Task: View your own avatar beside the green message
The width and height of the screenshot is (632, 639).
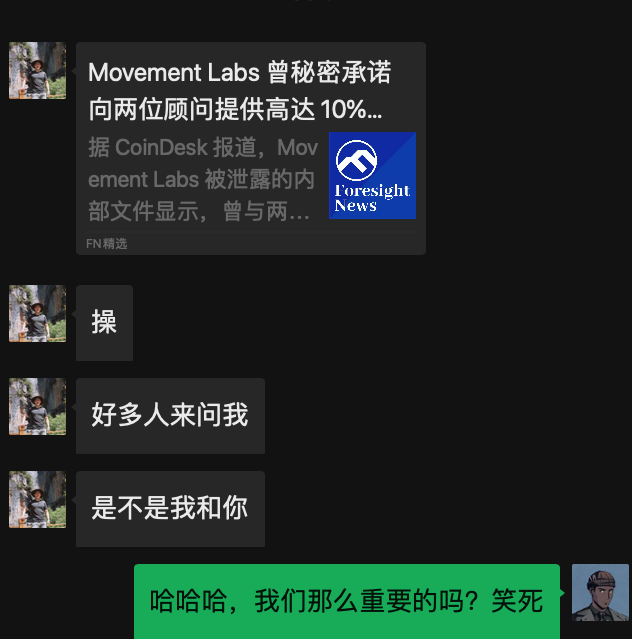Action: (x=600, y=593)
